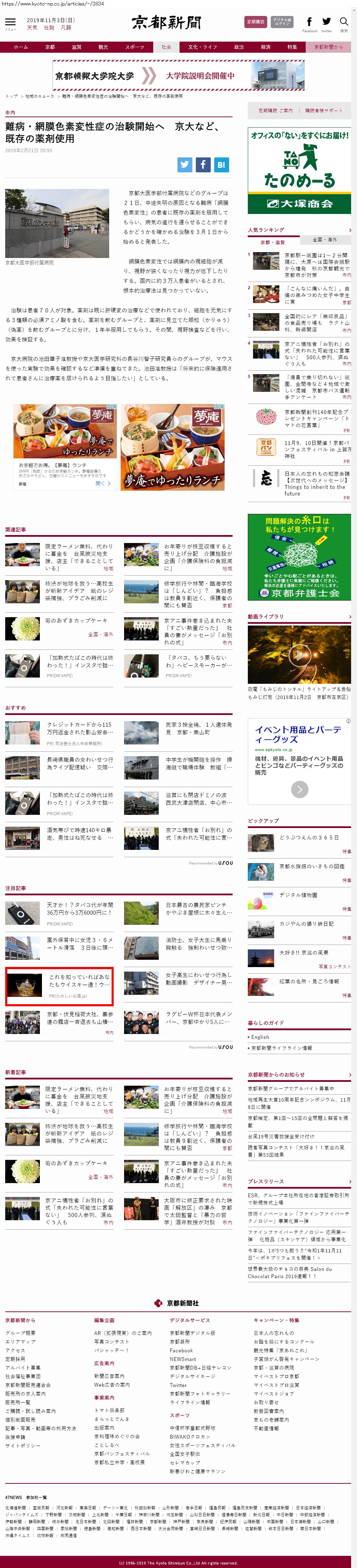Play the もみじのトンネル video

click(299, 654)
